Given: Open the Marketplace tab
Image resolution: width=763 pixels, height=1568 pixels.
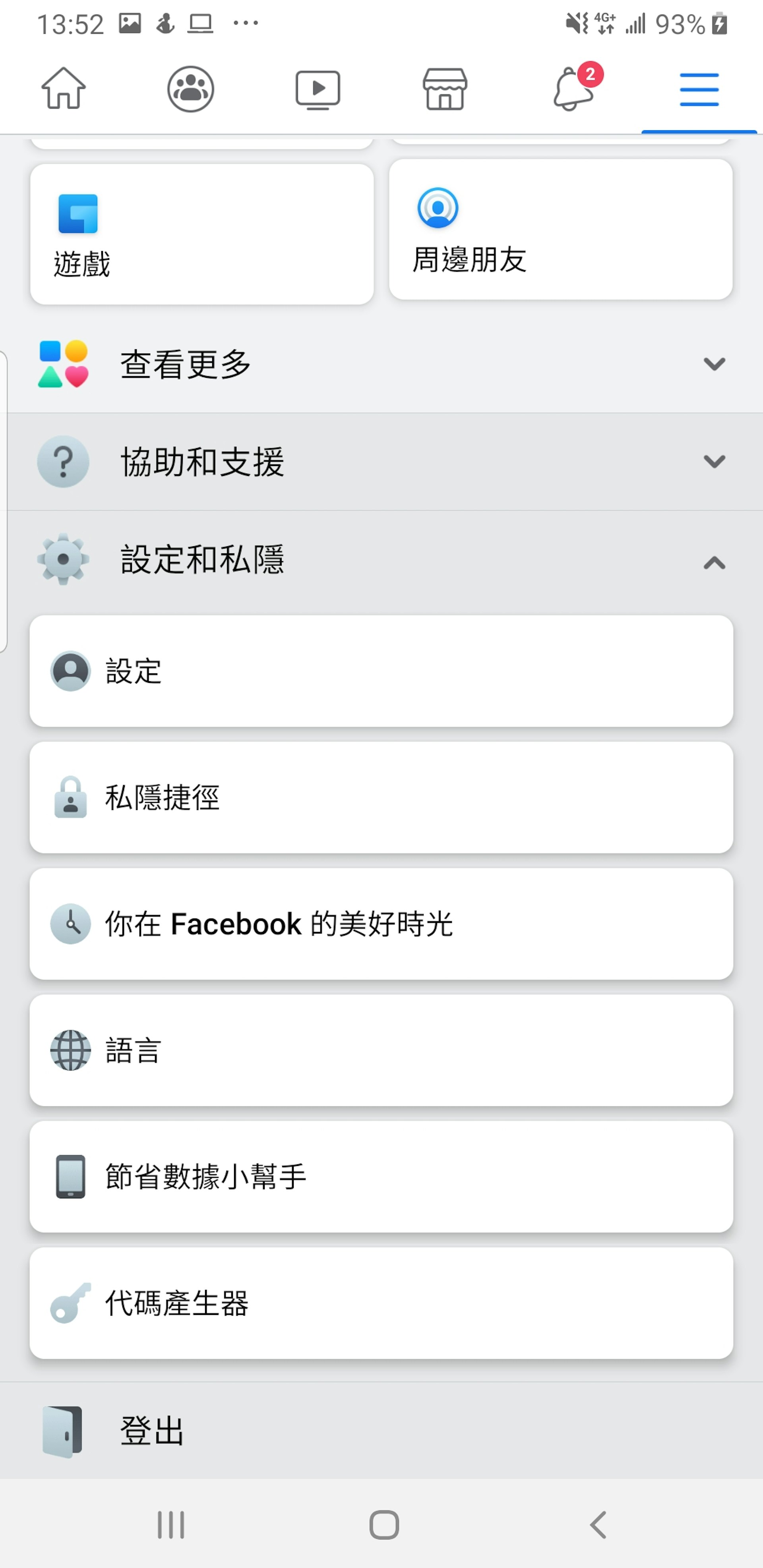Looking at the screenshot, I should pyautogui.click(x=445, y=89).
